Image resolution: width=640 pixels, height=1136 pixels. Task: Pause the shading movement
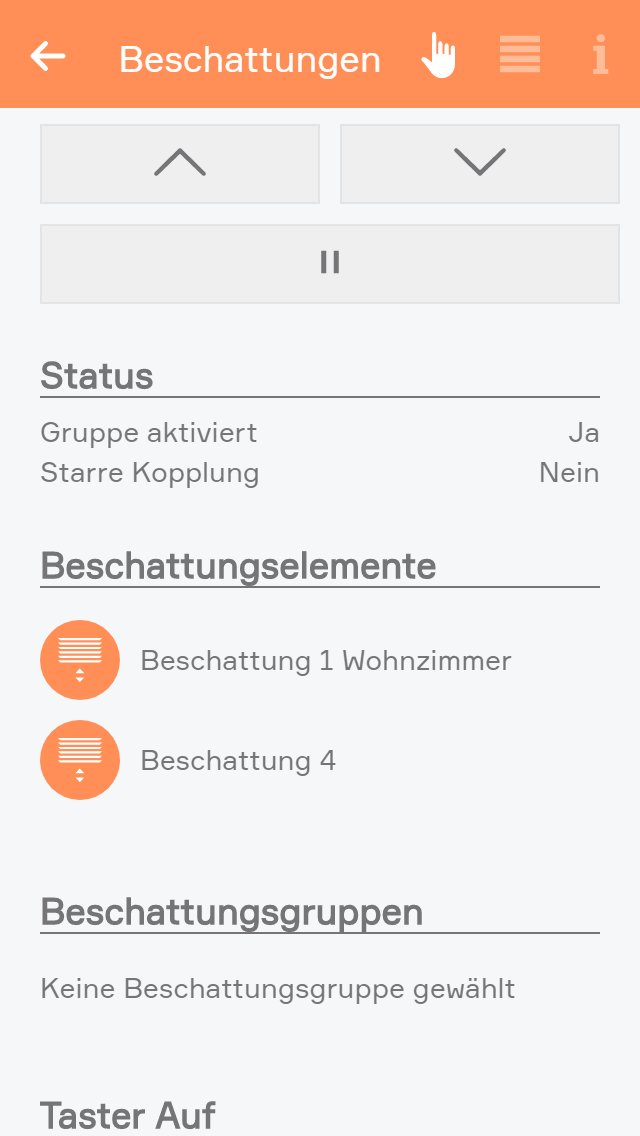pos(330,263)
